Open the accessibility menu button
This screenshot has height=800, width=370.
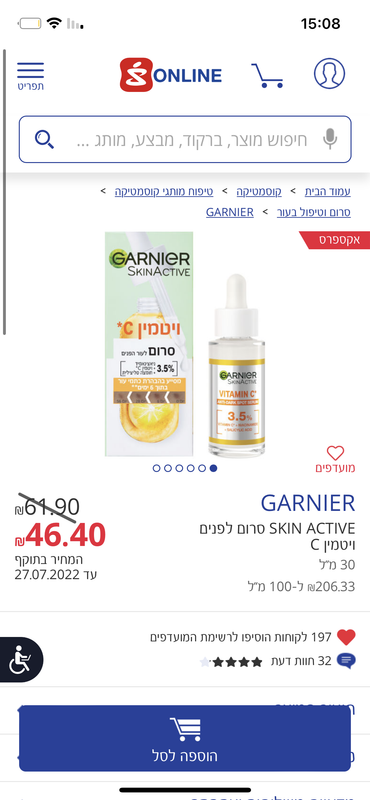click(x=20, y=660)
